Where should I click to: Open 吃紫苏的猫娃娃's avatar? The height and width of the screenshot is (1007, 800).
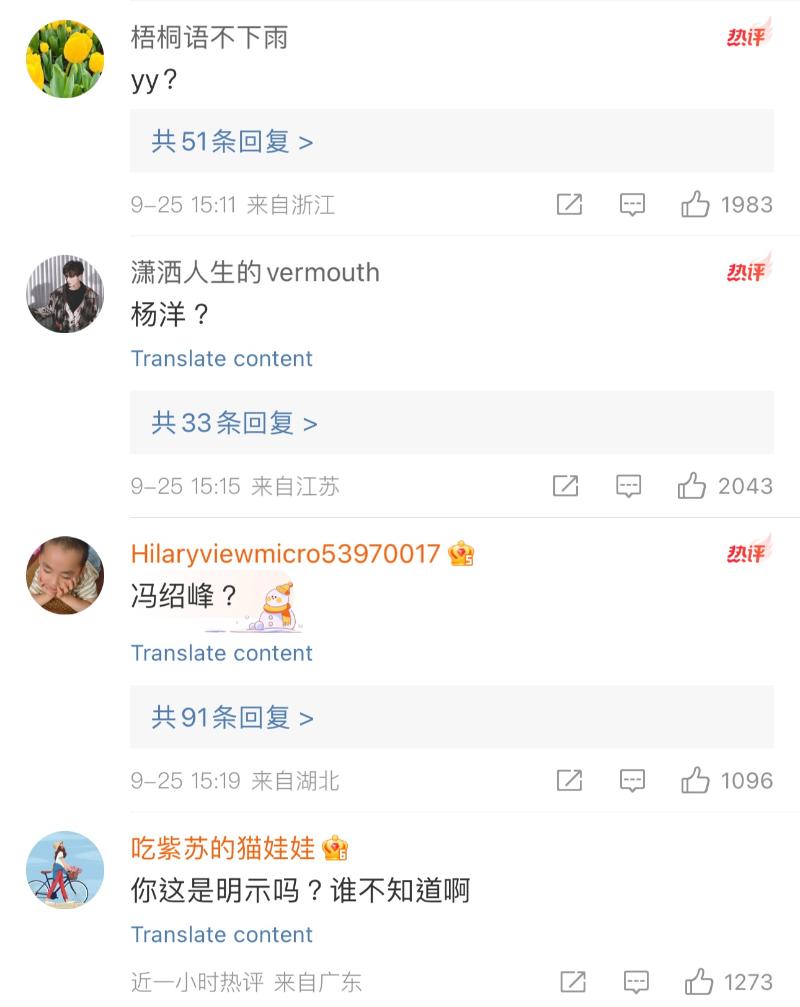(x=65, y=869)
